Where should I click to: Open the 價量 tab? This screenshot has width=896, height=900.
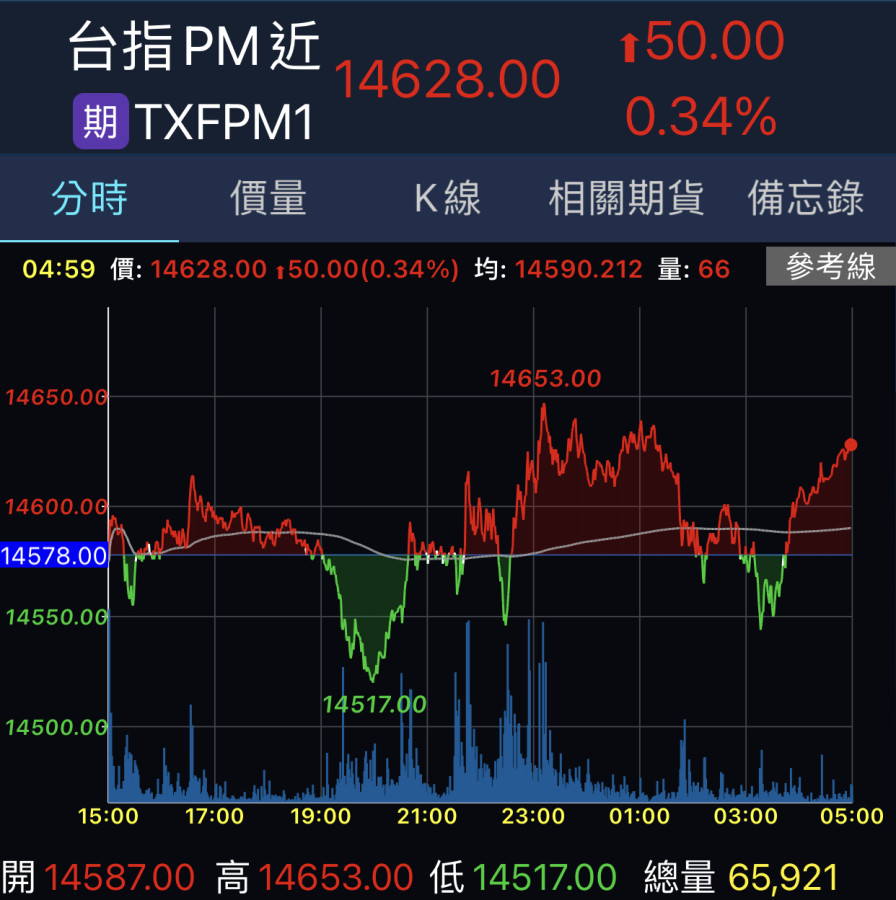[268, 198]
